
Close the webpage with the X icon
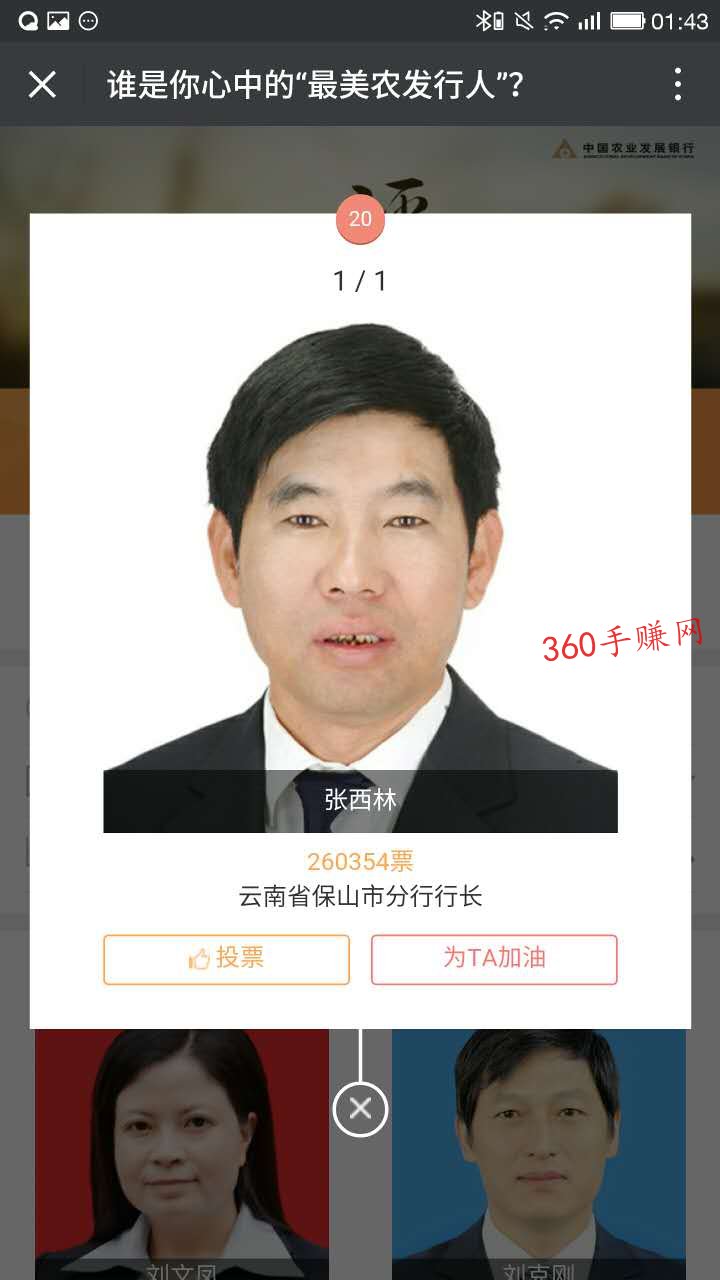point(42,85)
